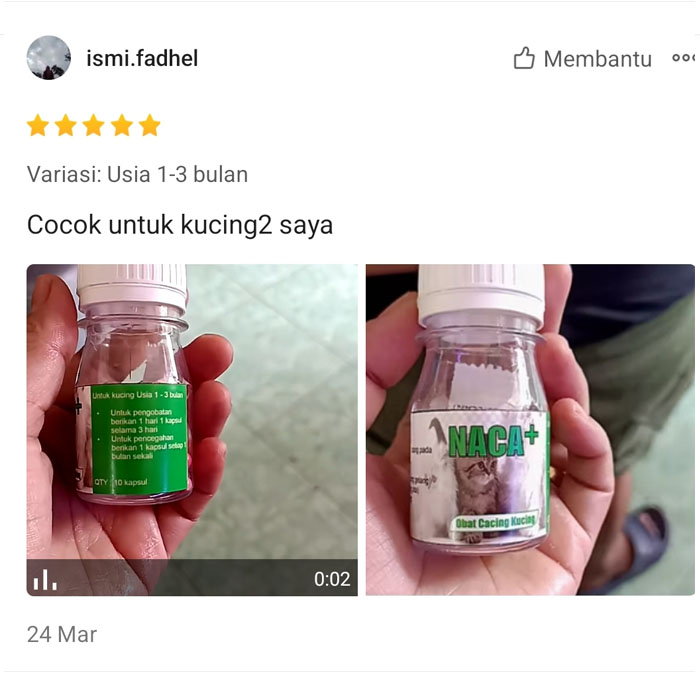
Task: Open ismi.fadhel's profile picture
Action: 49,58
